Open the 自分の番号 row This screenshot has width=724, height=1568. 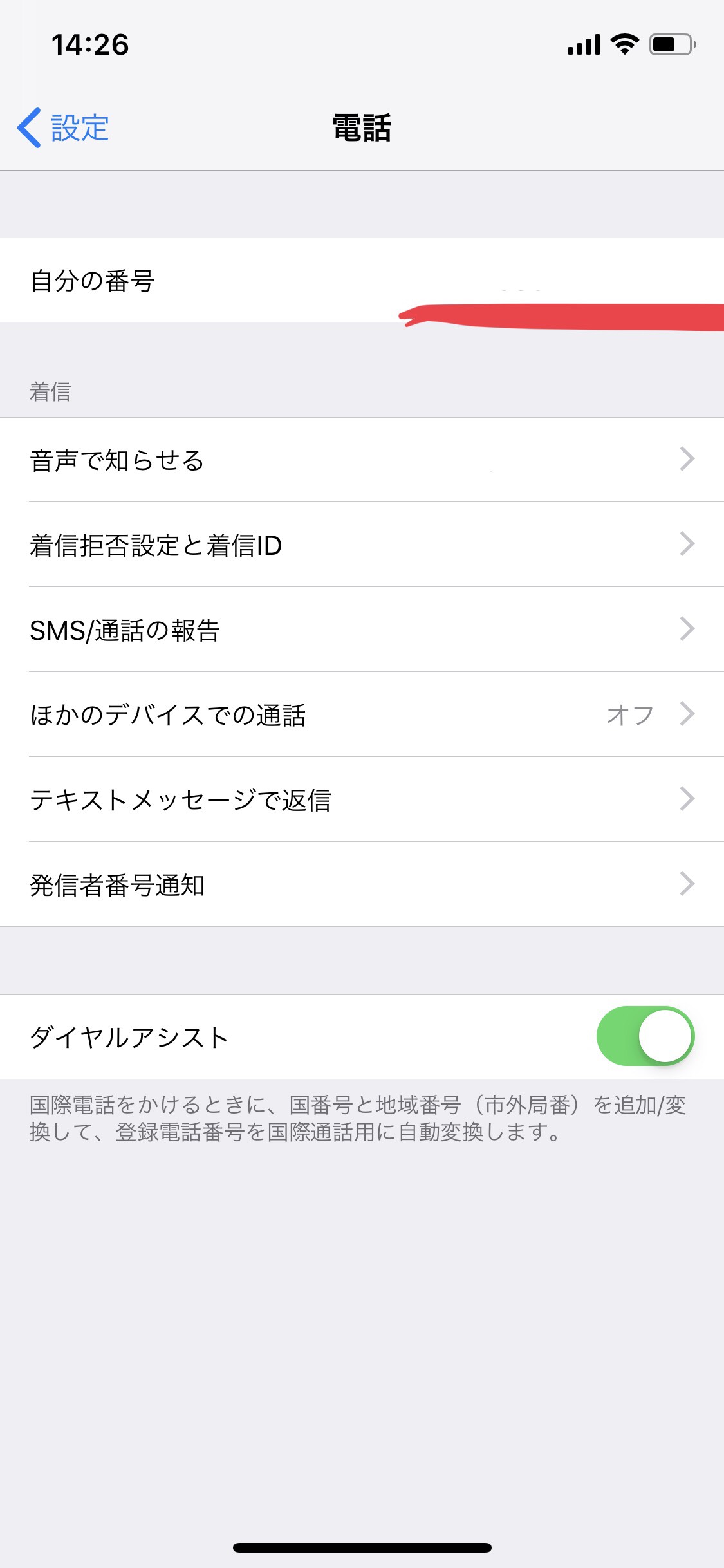pyautogui.click(x=362, y=280)
